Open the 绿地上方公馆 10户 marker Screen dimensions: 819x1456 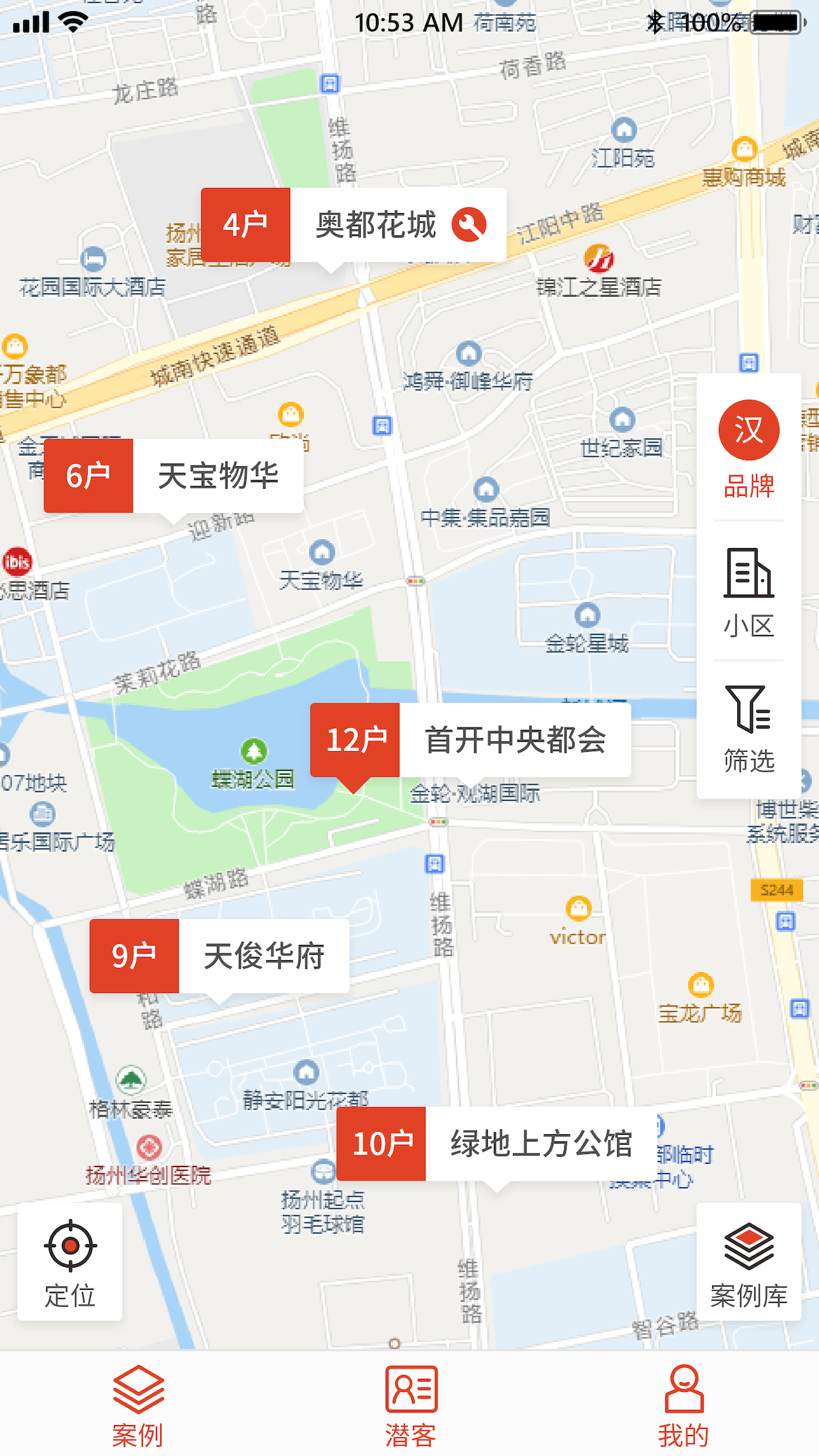tap(497, 1143)
